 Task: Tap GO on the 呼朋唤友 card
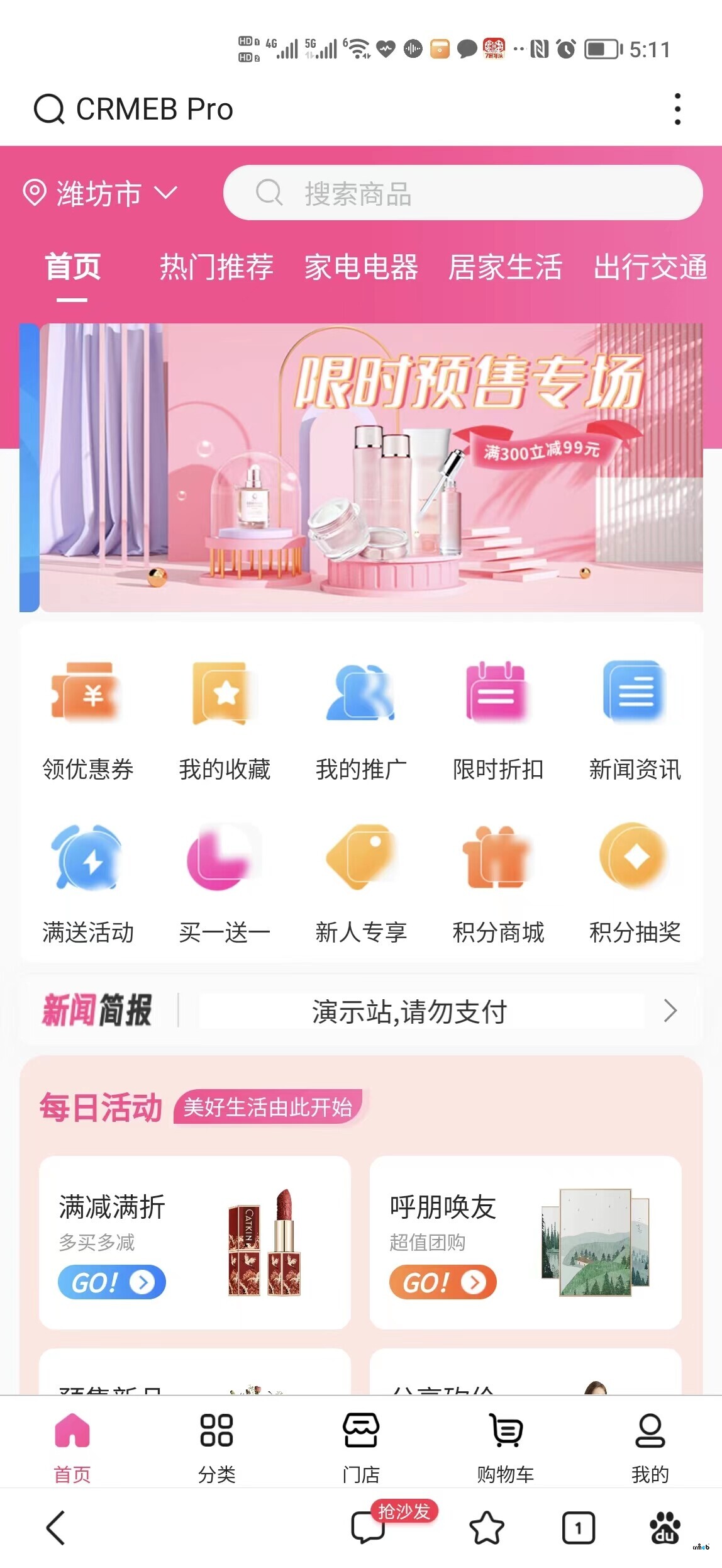point(442,1282)
